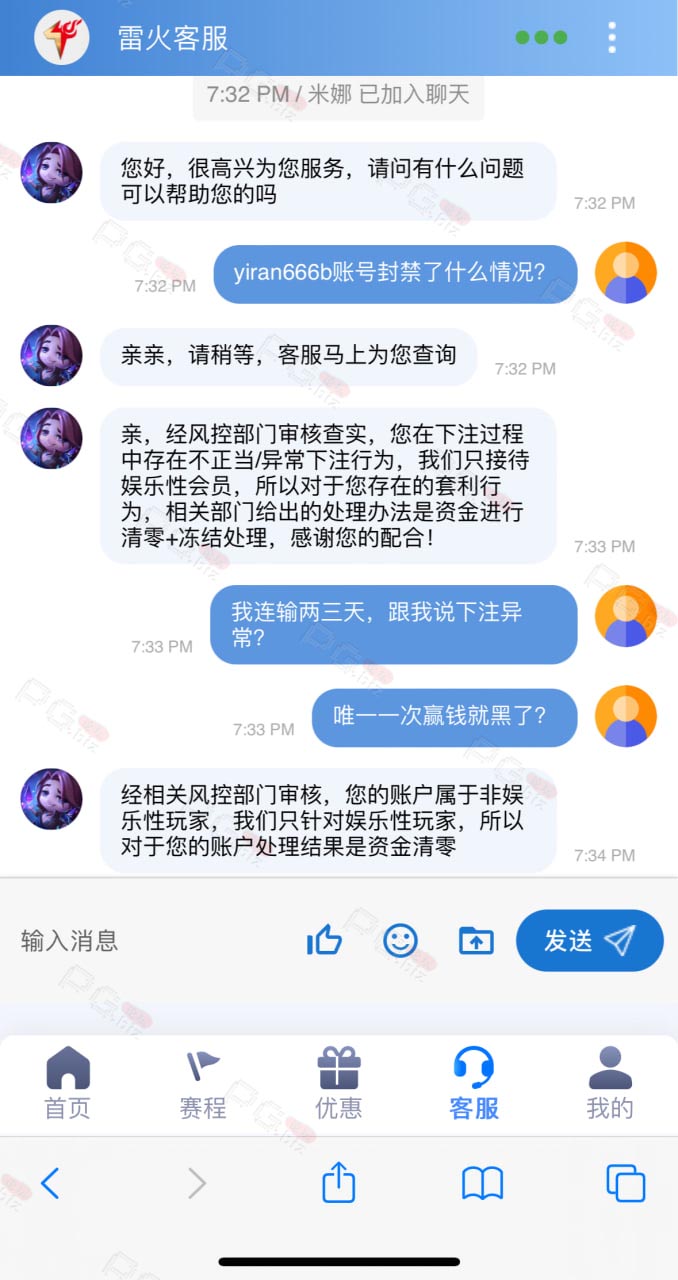
Task: Go back in the browser
Action: [x=50, y=1184]
